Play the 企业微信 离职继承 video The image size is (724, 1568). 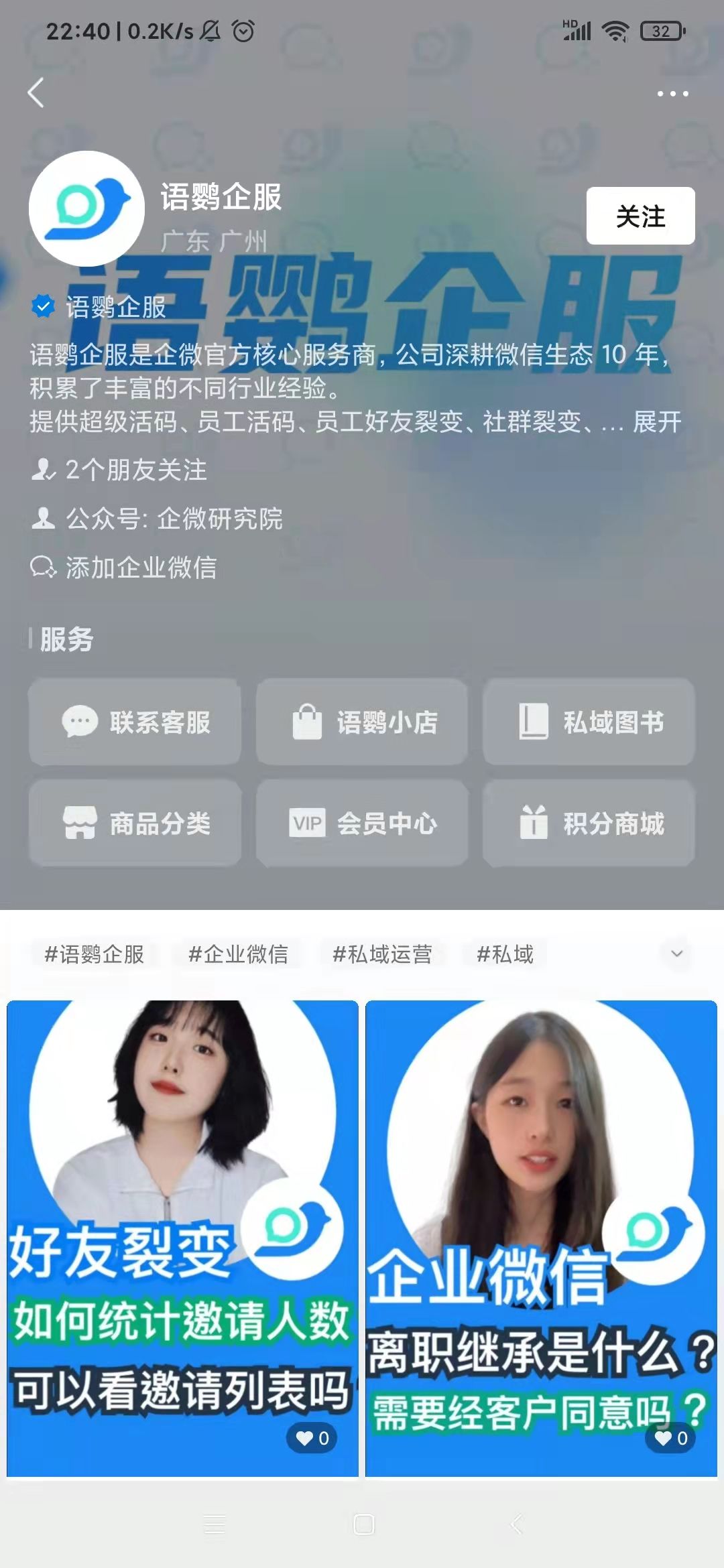point(541,1240)
